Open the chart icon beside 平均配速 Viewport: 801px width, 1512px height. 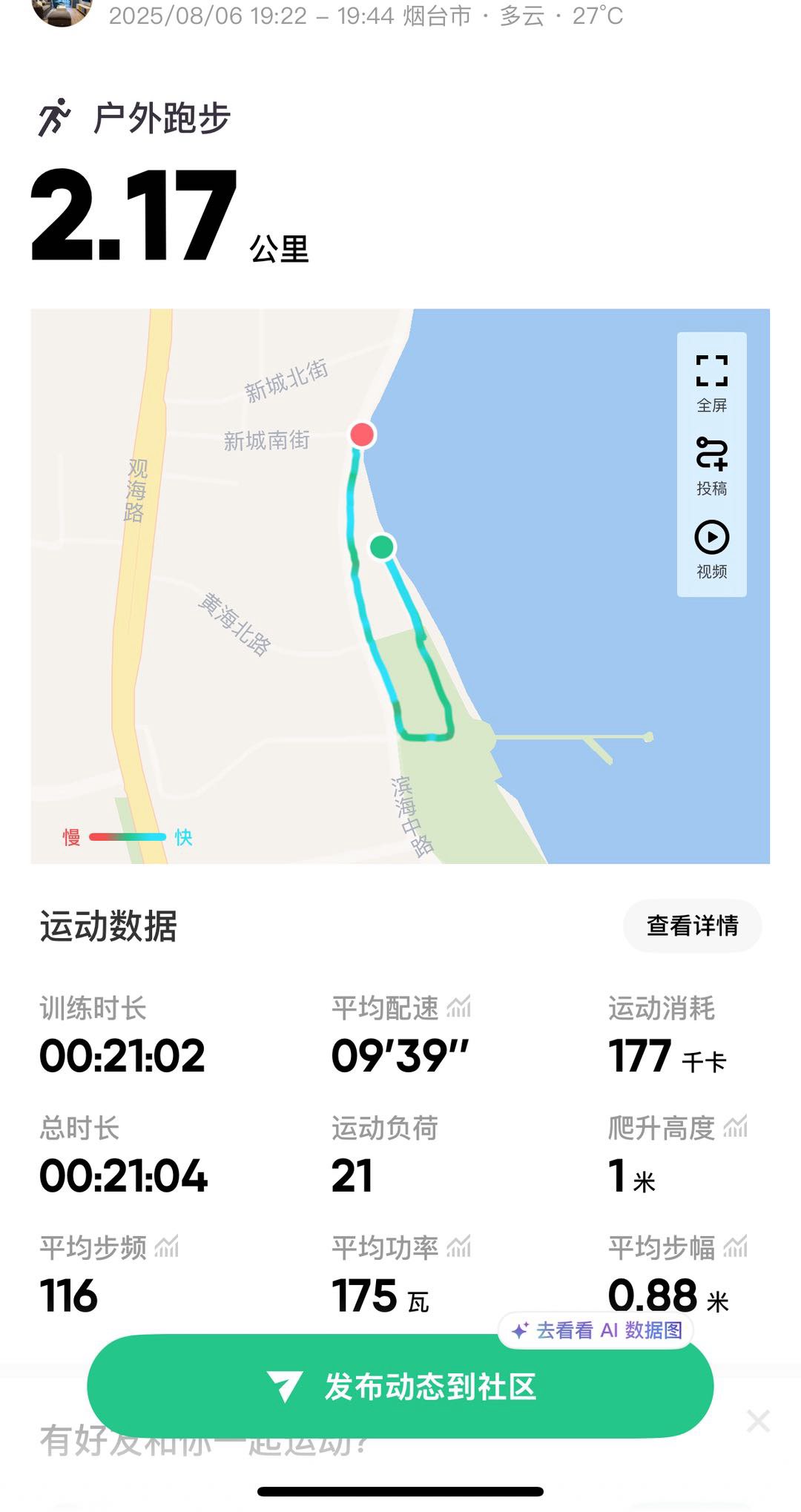[459, 1007]
